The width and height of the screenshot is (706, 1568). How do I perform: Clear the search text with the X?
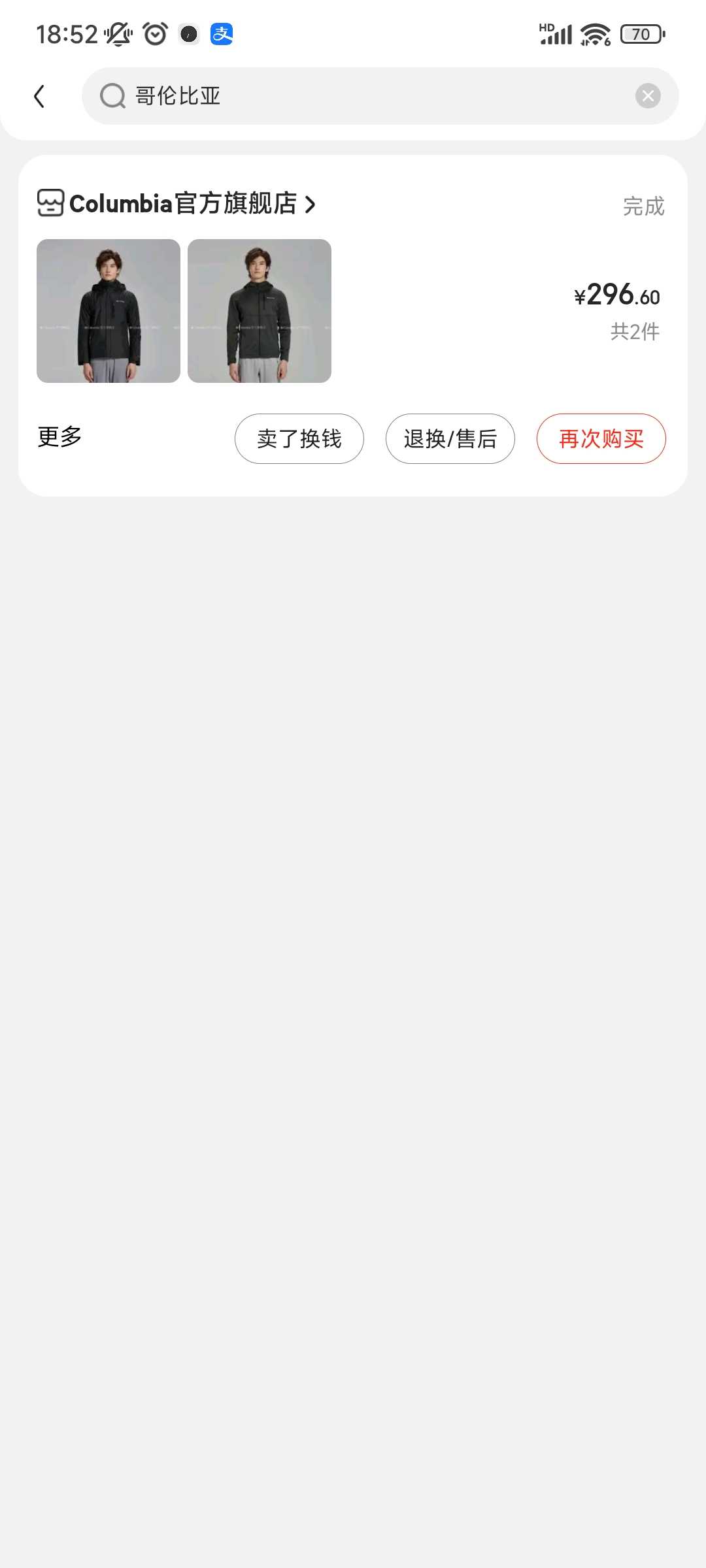(x=648, y=96)
